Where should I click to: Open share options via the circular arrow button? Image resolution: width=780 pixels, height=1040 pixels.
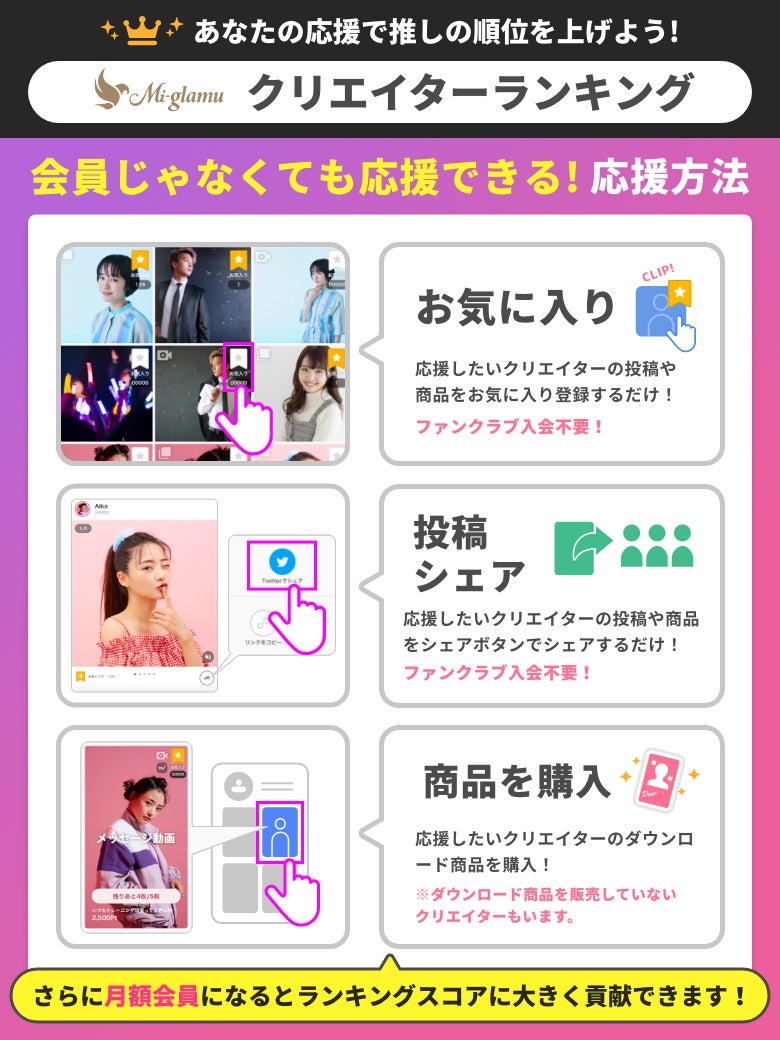[x=206, y=677]
